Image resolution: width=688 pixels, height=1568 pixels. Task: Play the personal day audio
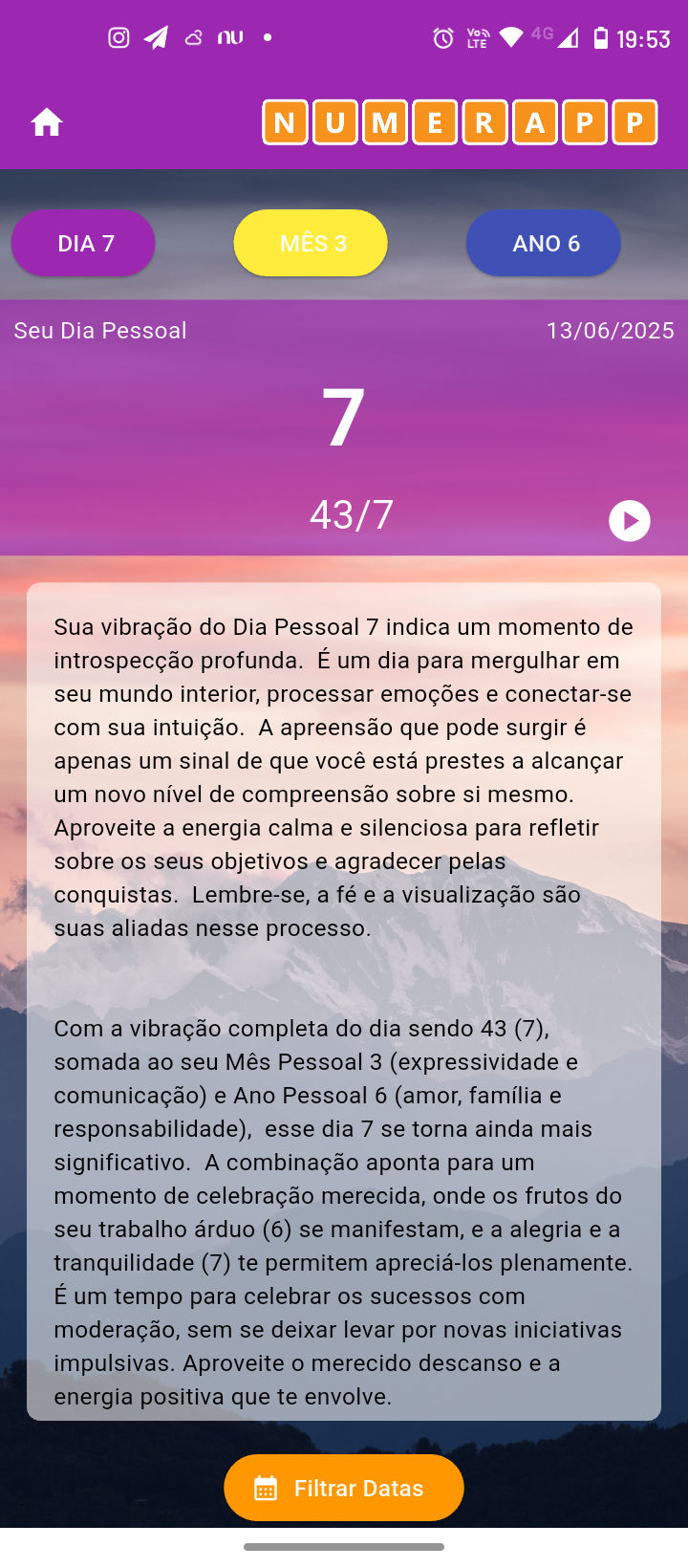[x=629, y=521]
